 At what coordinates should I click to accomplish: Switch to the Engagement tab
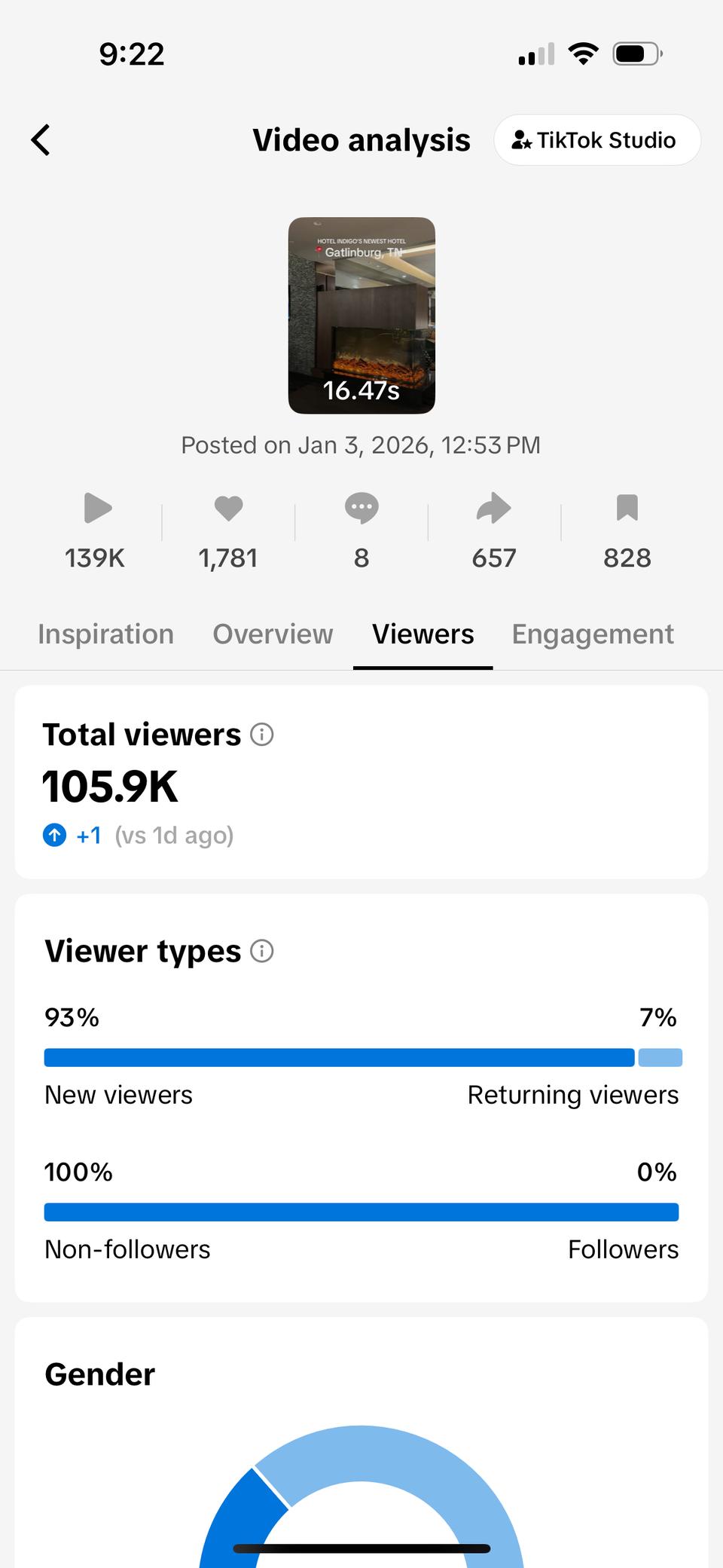(593, 634)
